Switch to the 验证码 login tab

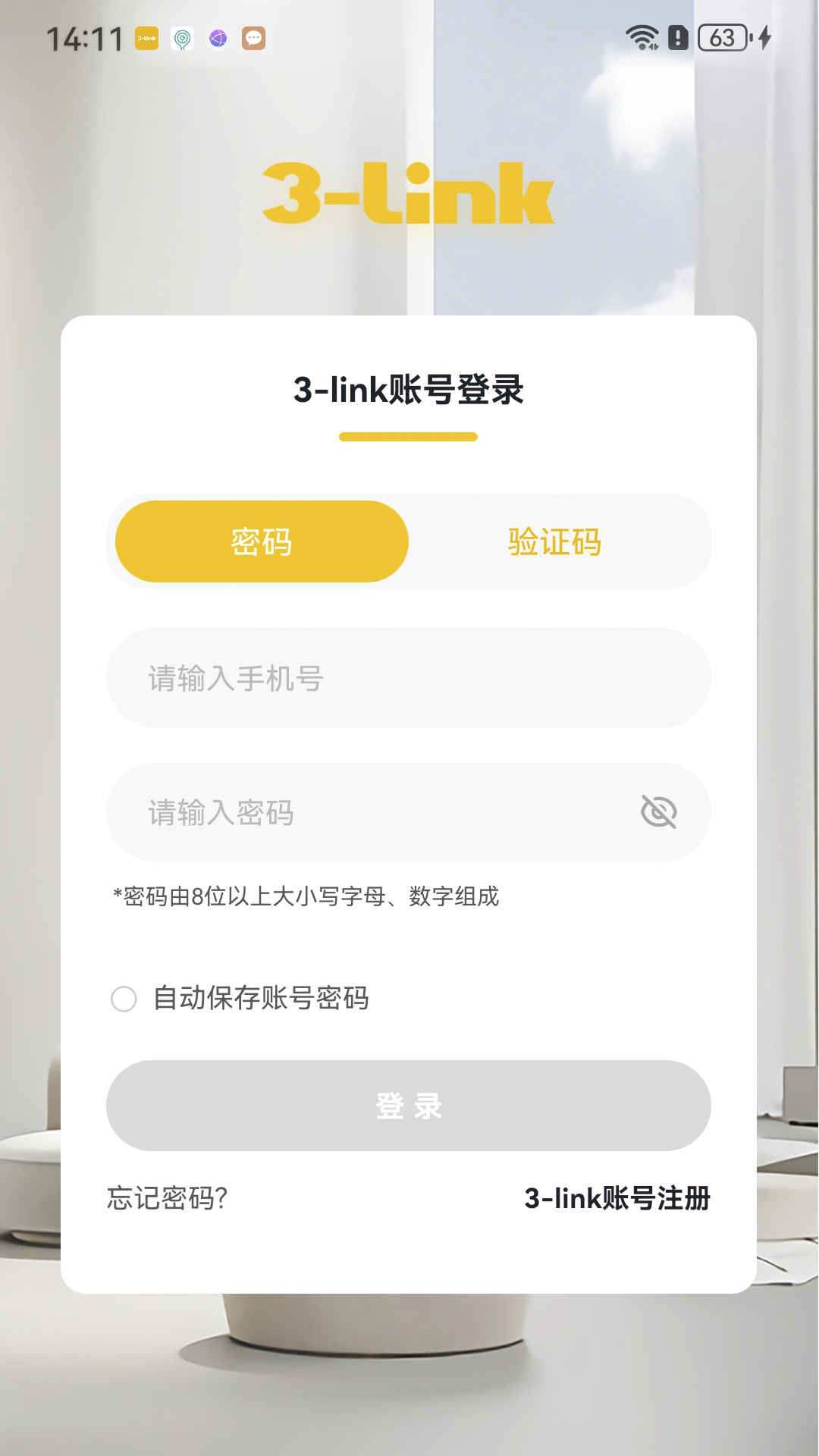pos(551,541)
